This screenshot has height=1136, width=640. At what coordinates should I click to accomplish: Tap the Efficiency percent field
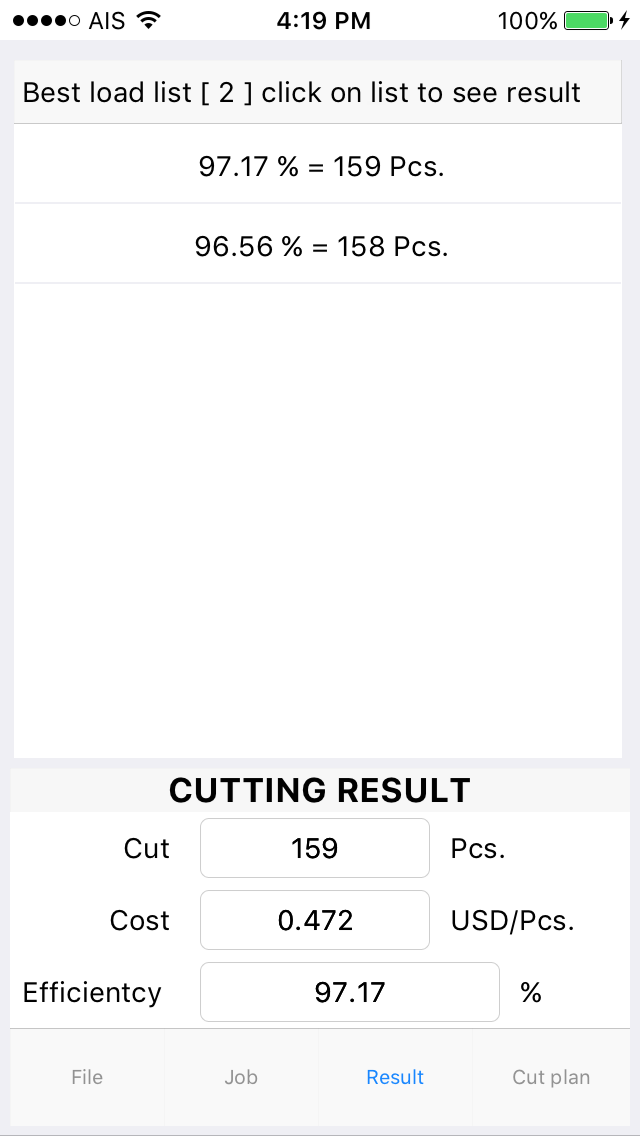[349, 992]
